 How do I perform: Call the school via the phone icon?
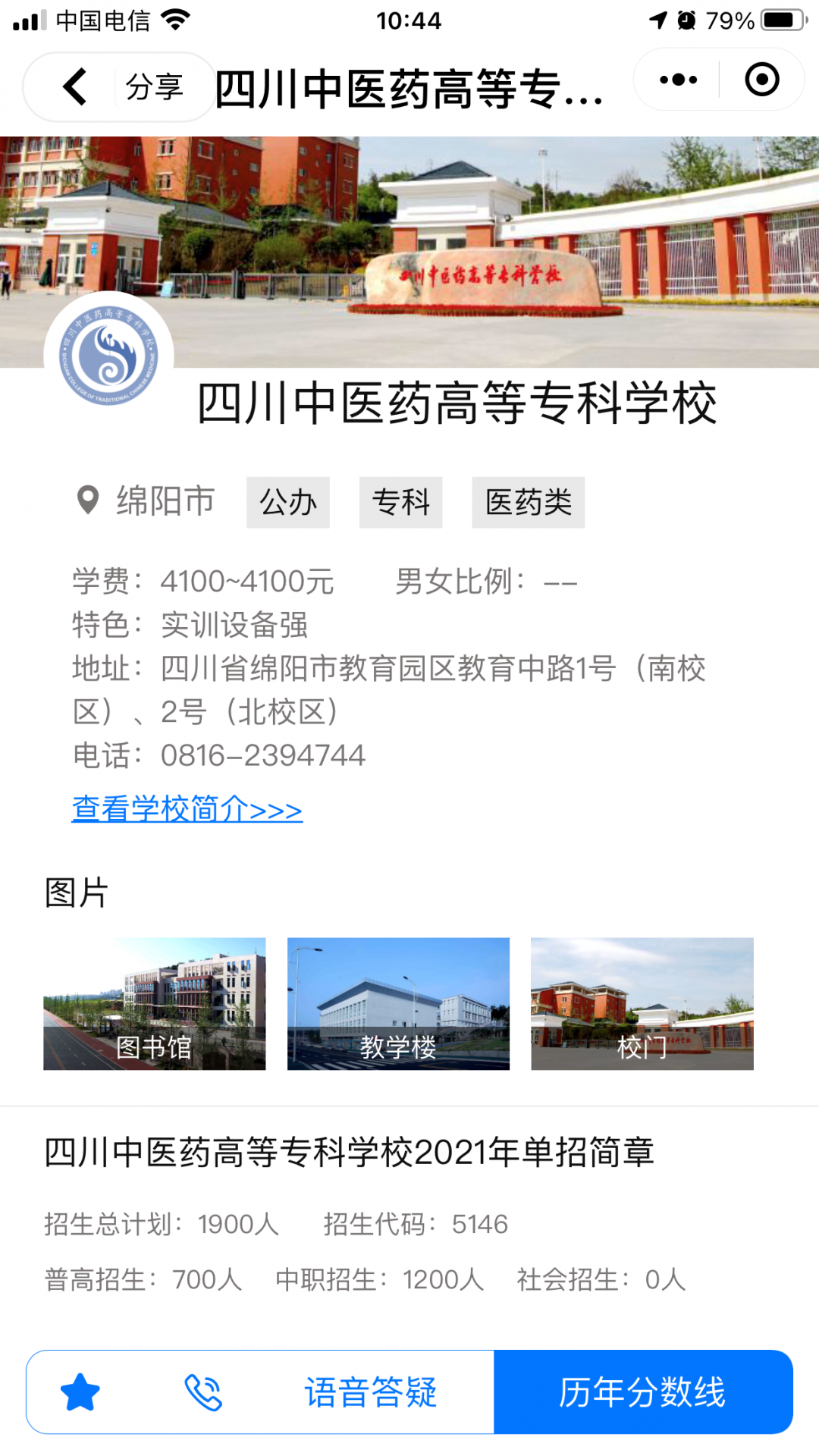pyautogui.click(x=203, y=1392)
